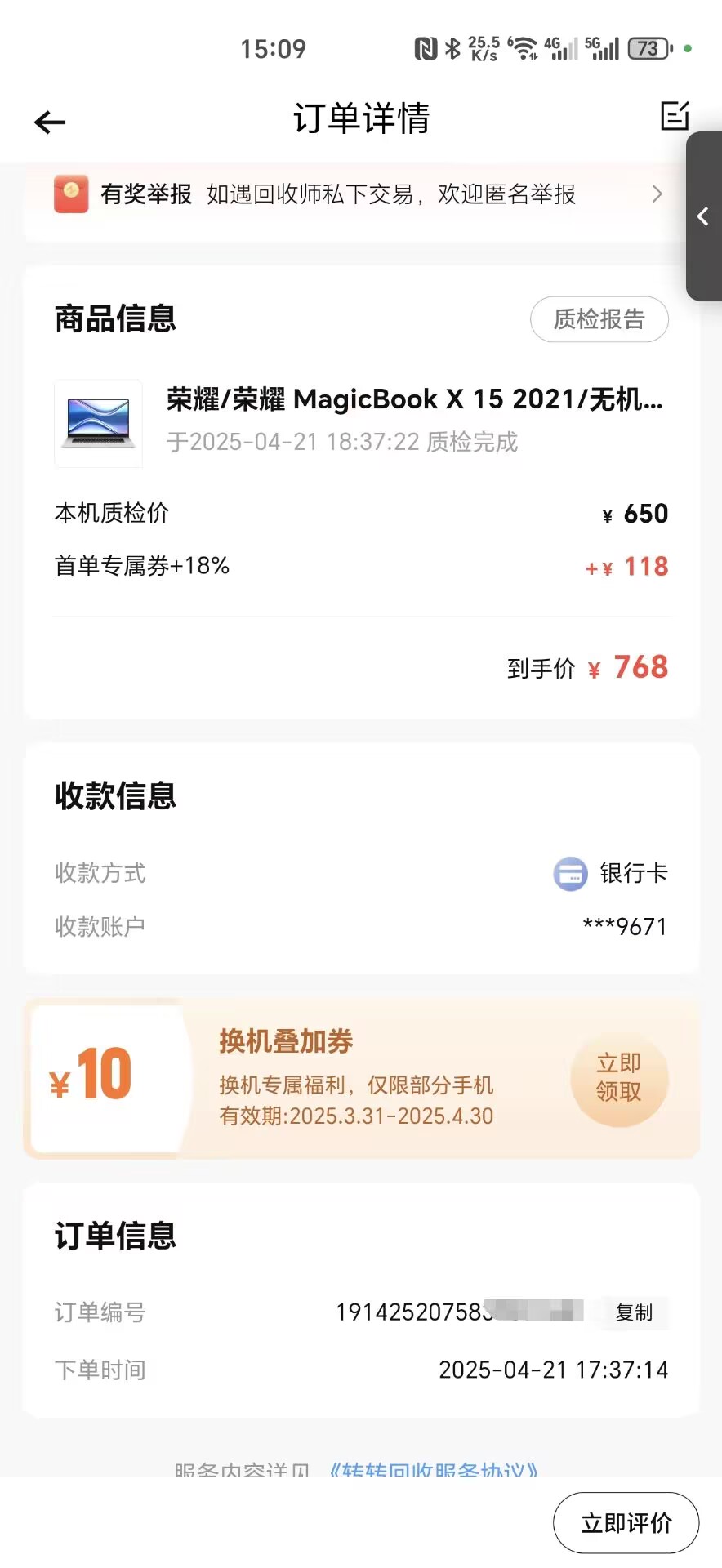Open the edit note icon in header
722x1568 pixels.
(x=675, y=117)
